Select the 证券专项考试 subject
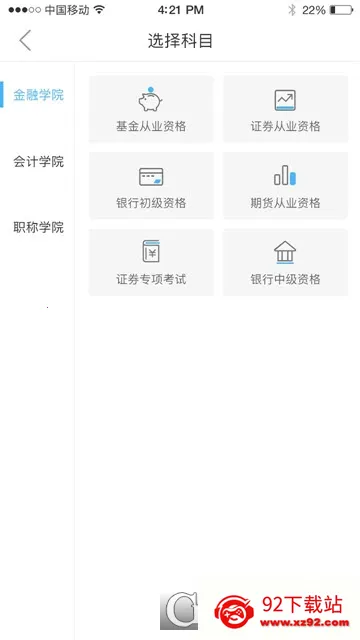 coord(151,262)
